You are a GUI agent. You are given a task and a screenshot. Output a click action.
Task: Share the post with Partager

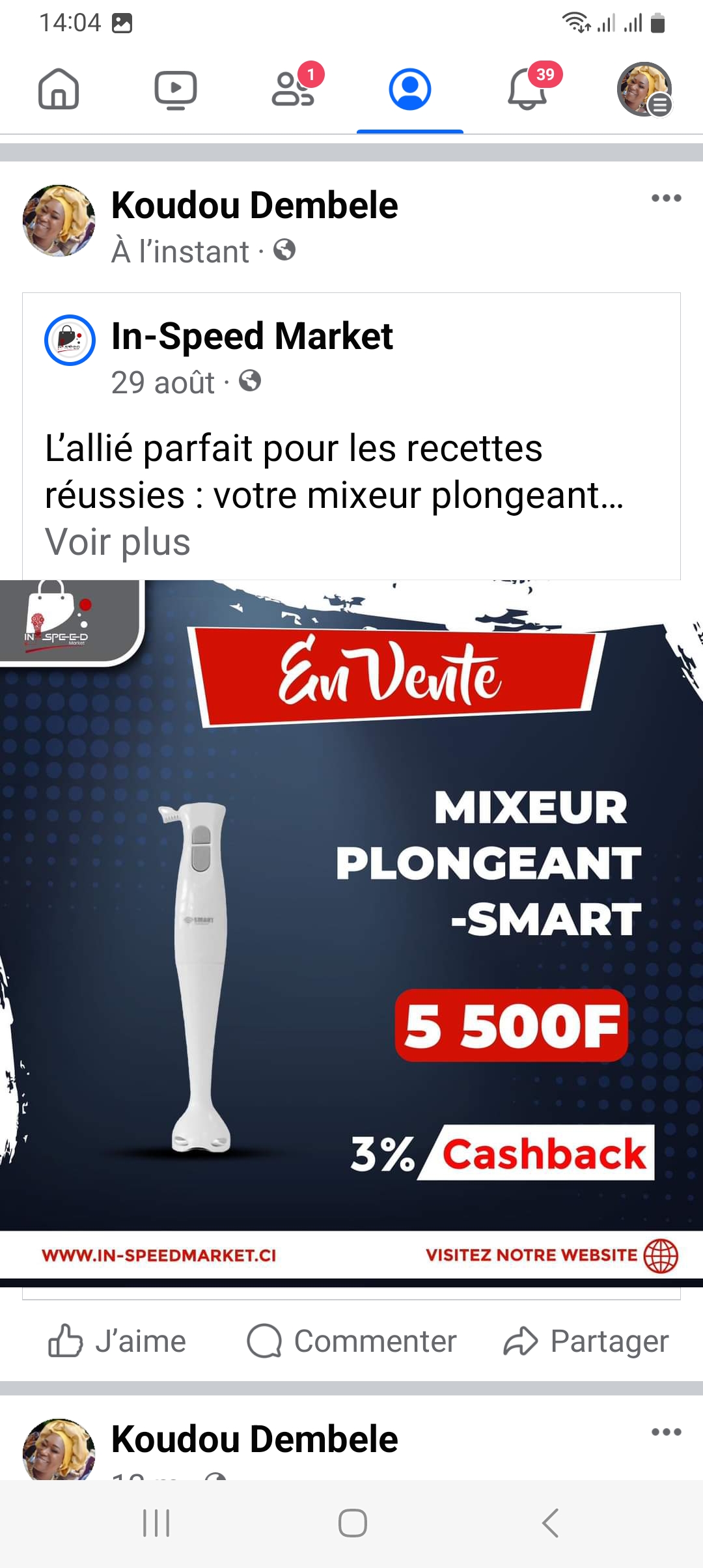click(586, 1341)
